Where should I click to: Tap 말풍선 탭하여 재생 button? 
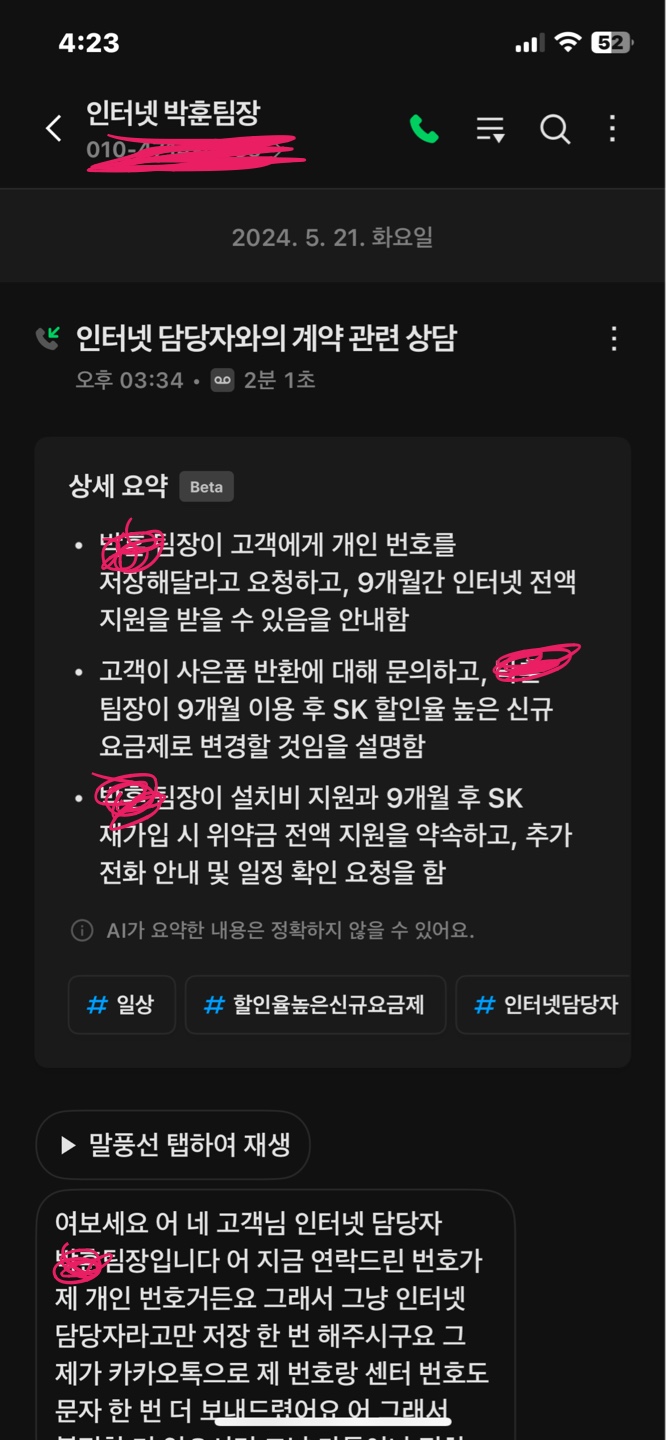173,1145
